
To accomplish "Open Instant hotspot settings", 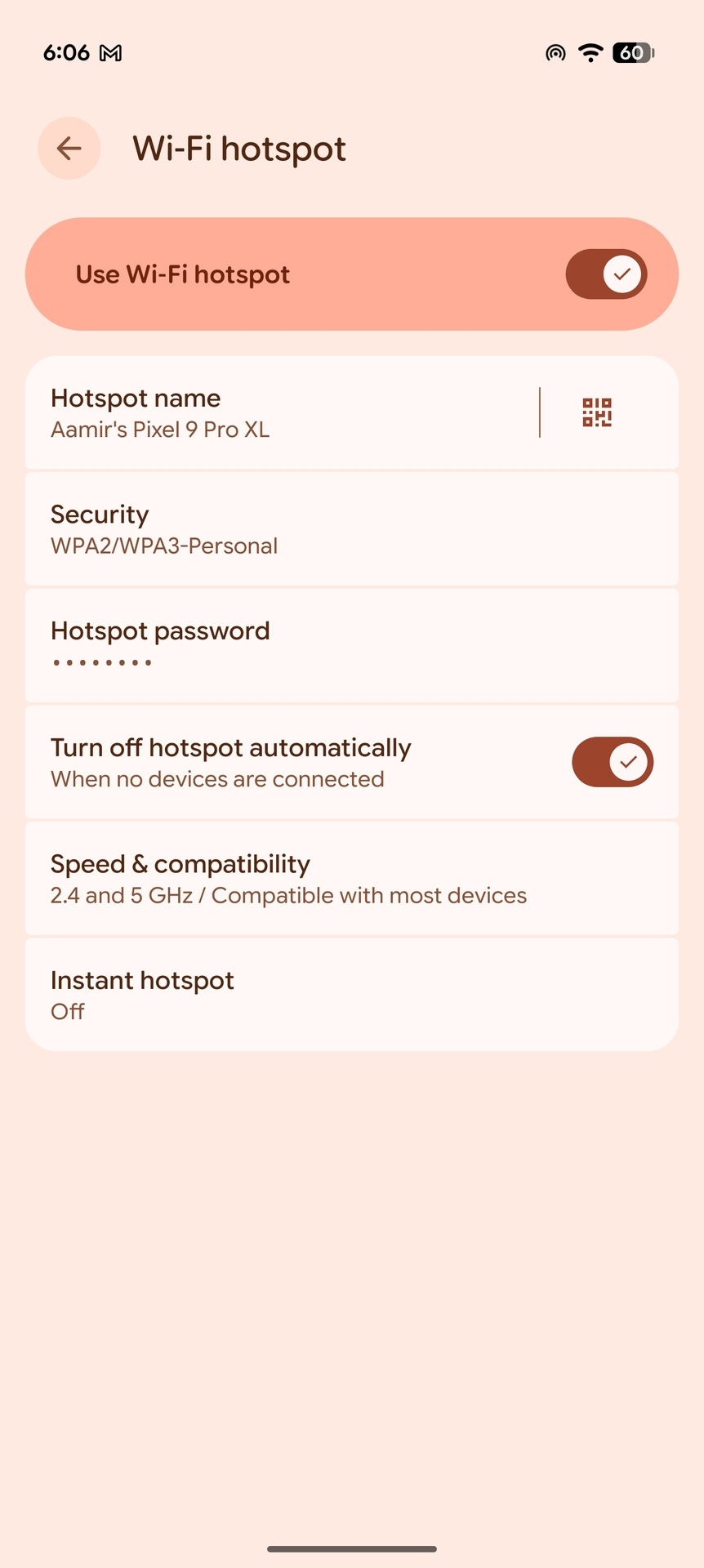I will point(351,995).
